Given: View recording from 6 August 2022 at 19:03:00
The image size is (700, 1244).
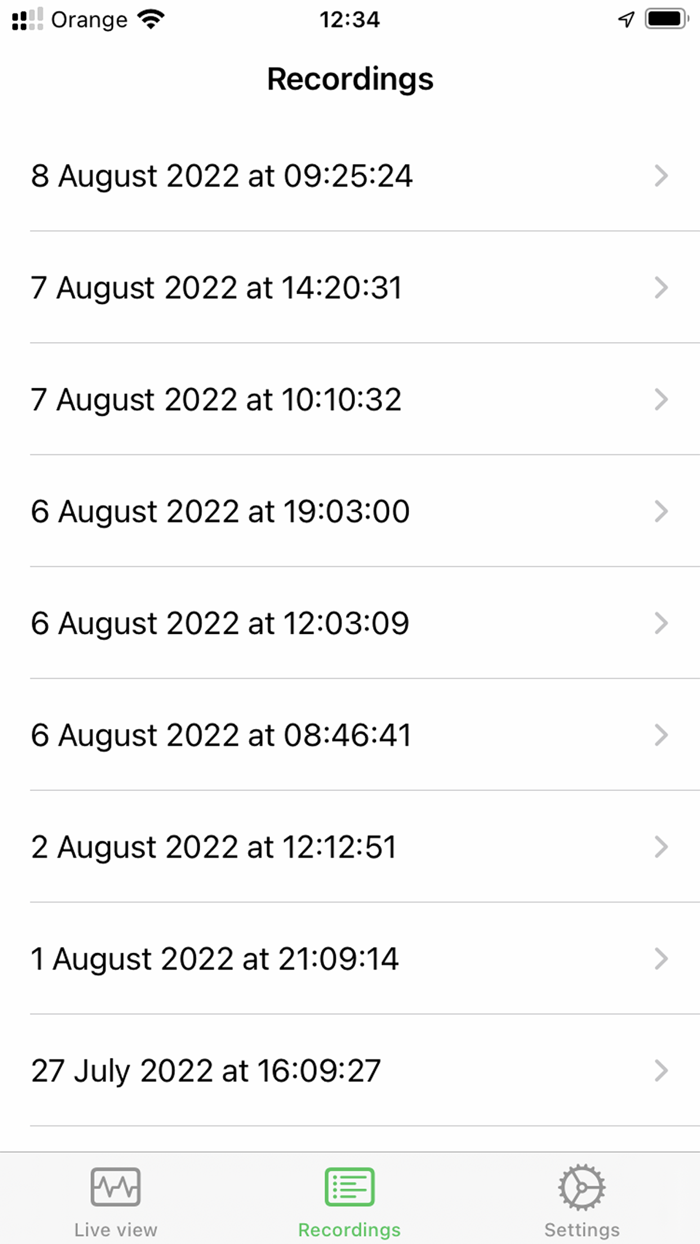Looking at the screenshot, I should 350,512.
